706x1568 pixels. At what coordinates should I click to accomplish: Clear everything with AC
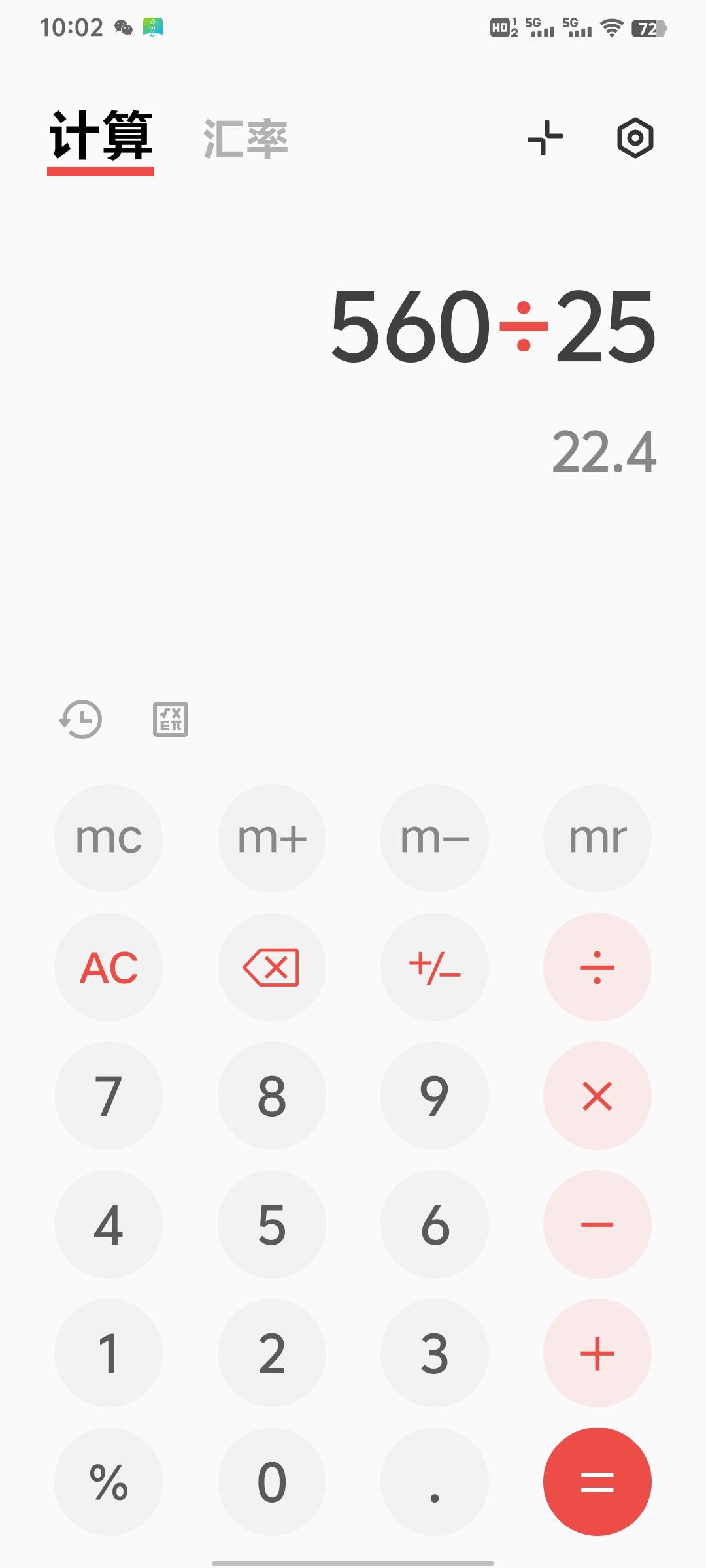pos(109,967)
